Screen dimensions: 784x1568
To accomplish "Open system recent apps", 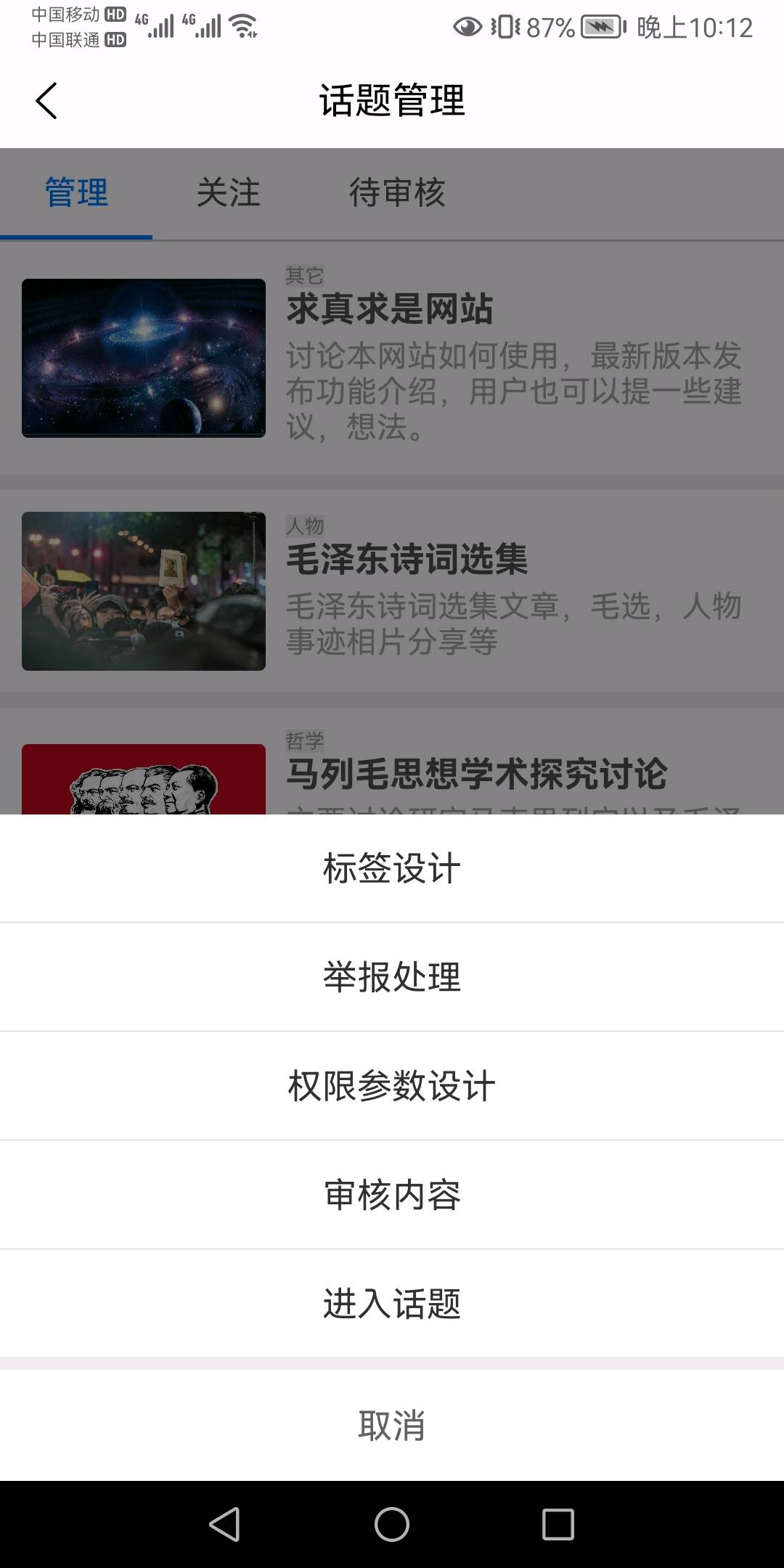I will tap(558, 1524).
